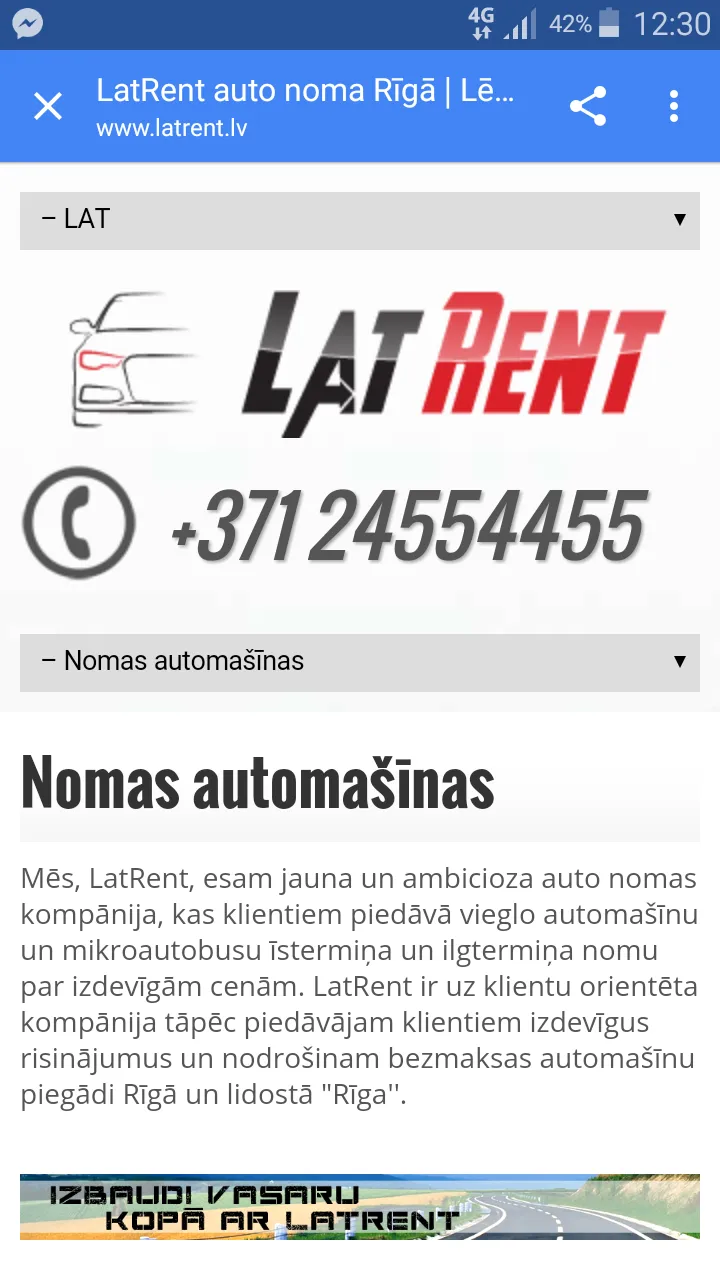The height and width of the screenshot is (1280, 720).
Task: Expand the Nomas automašīnas menu dropdown
Action: 360,662
